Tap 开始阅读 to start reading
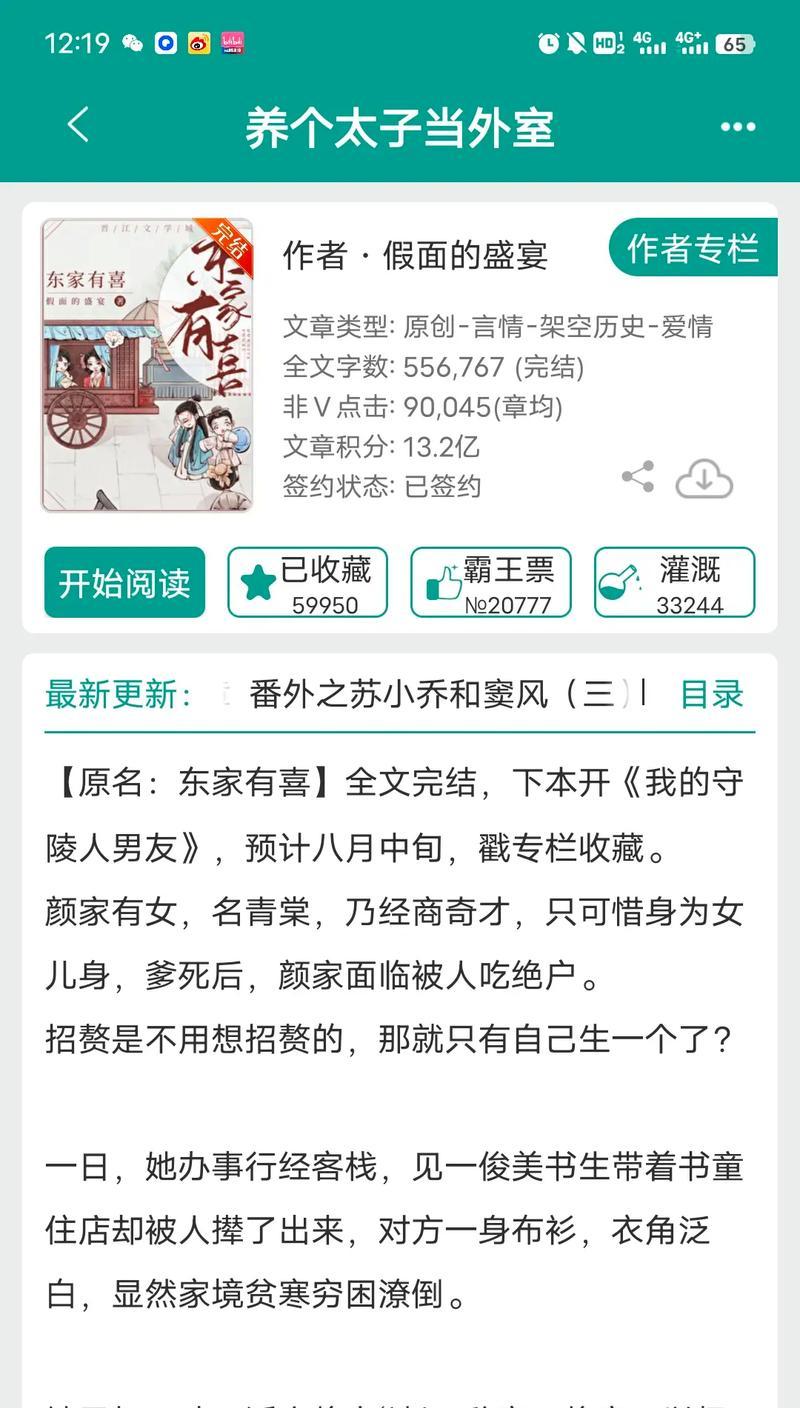The height and width of the screenshot is (1408, 800). click(124, 582)
